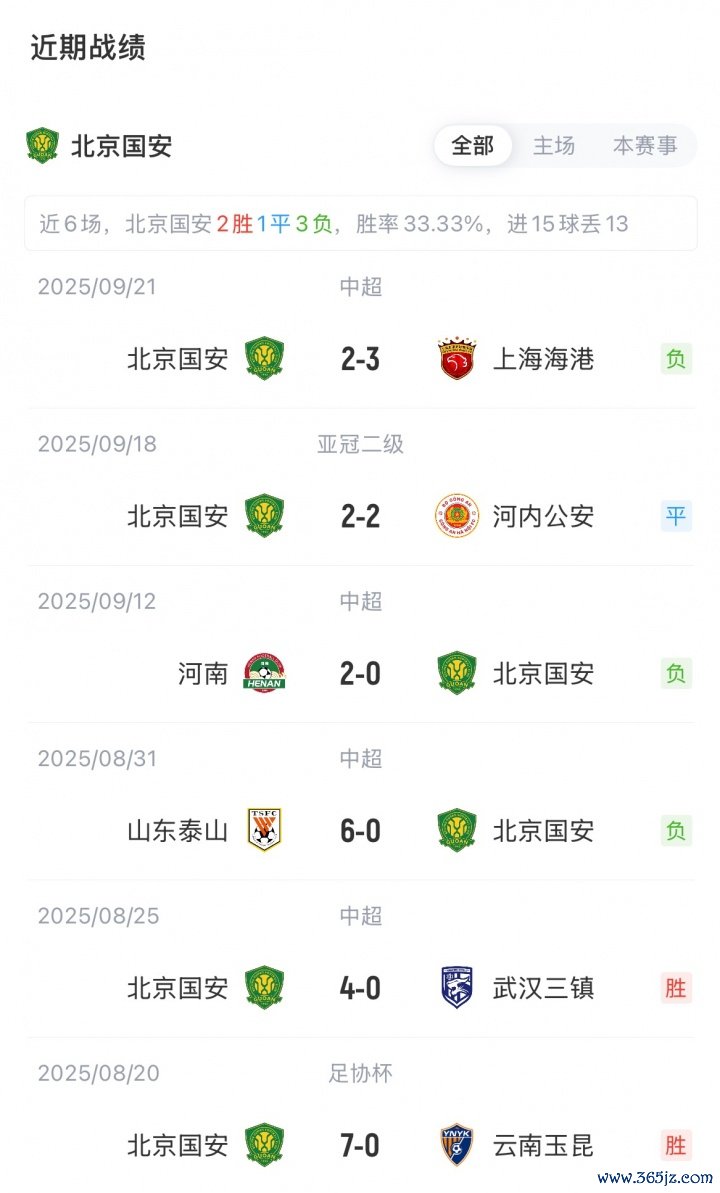Show 全部 recent matches
This screenshot has height=1193, width=720.
point(473,146)
